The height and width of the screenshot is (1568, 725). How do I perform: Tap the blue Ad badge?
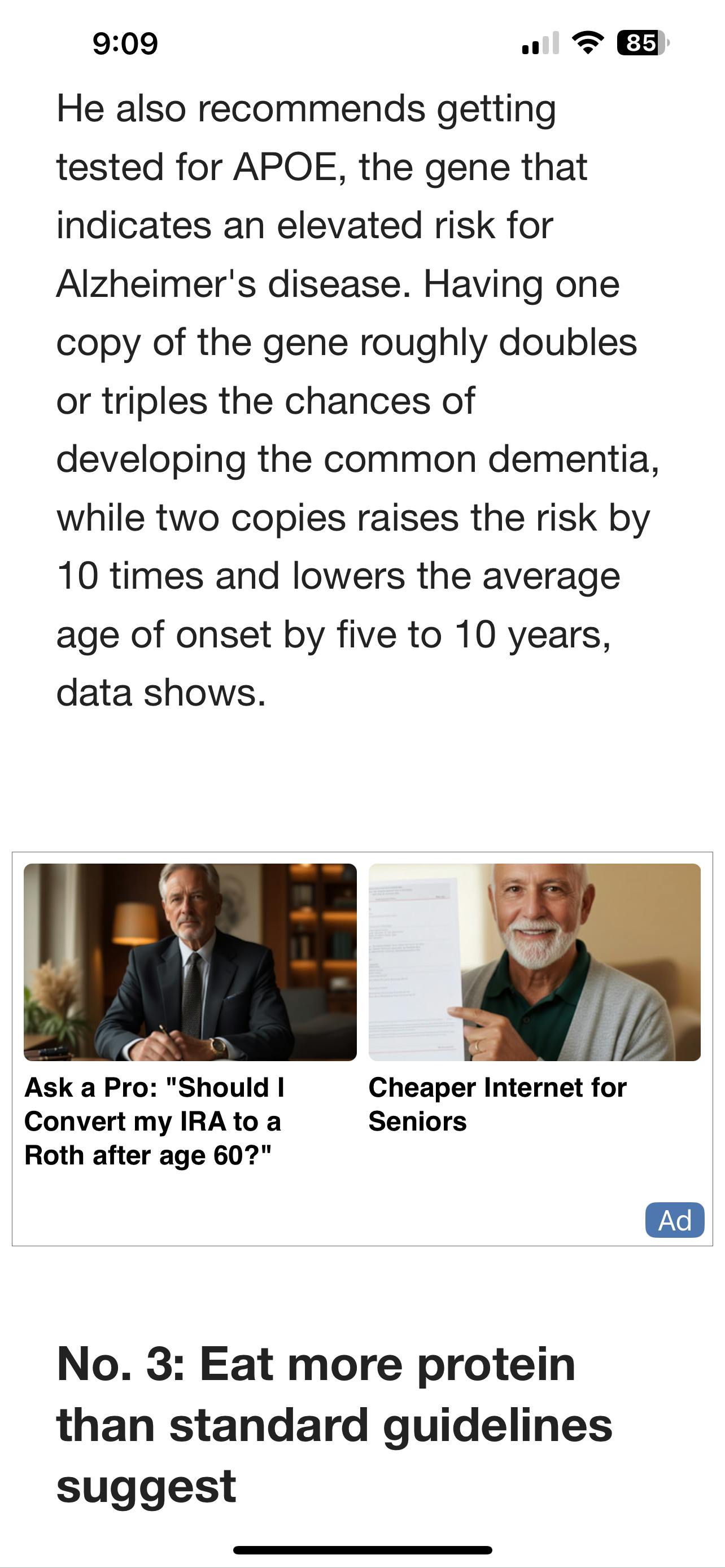[x=675, y=1220]
